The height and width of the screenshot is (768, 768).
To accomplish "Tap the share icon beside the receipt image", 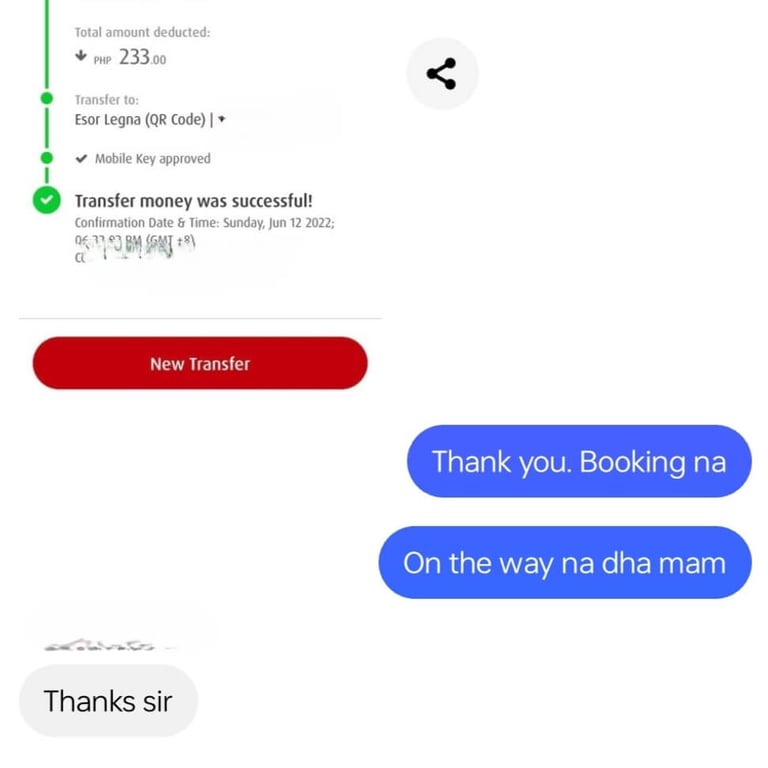I will click(442, 74).
